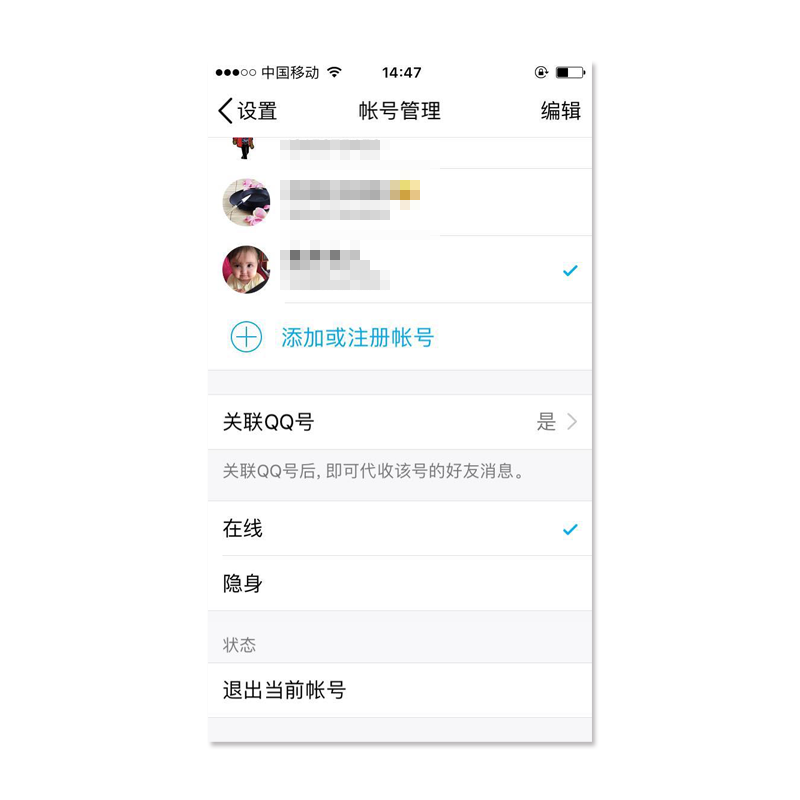
Task: Select the account with the baby avatar
Action: click(400, 270)
